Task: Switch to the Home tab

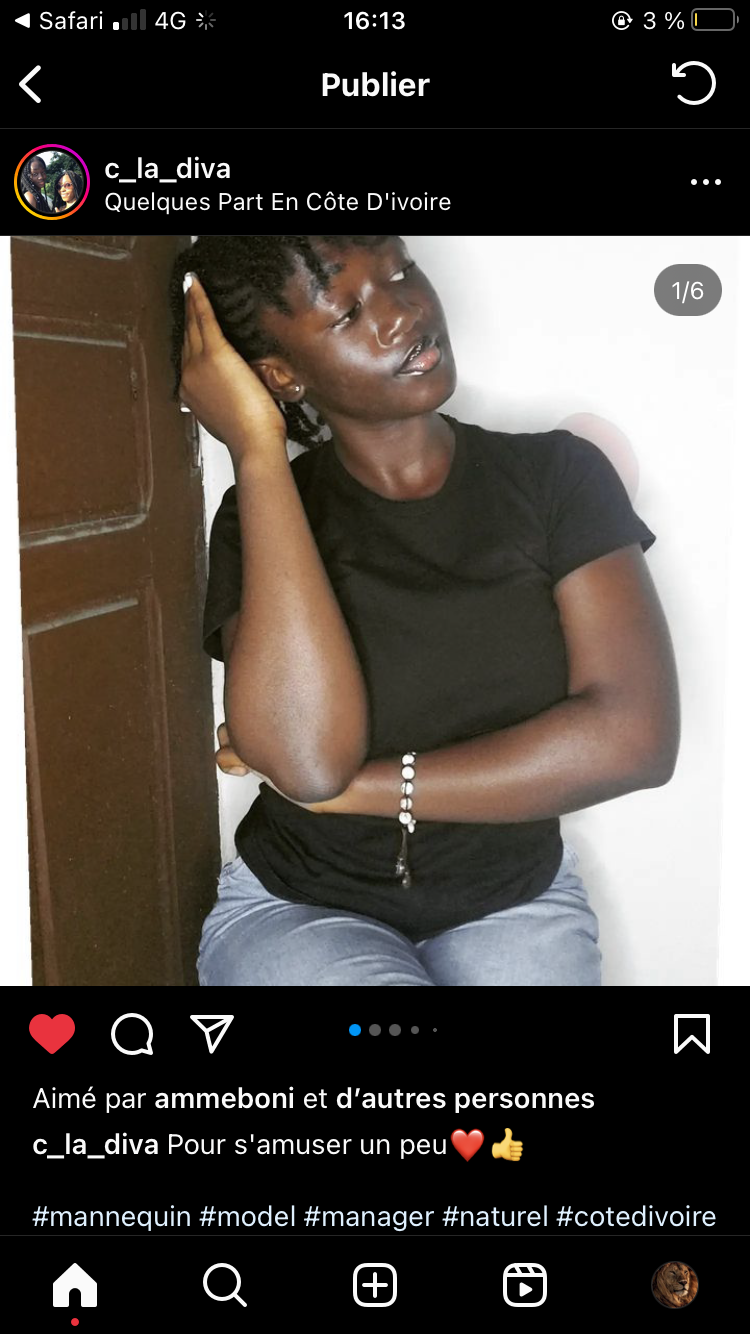Action: [x=75, y=1286]
